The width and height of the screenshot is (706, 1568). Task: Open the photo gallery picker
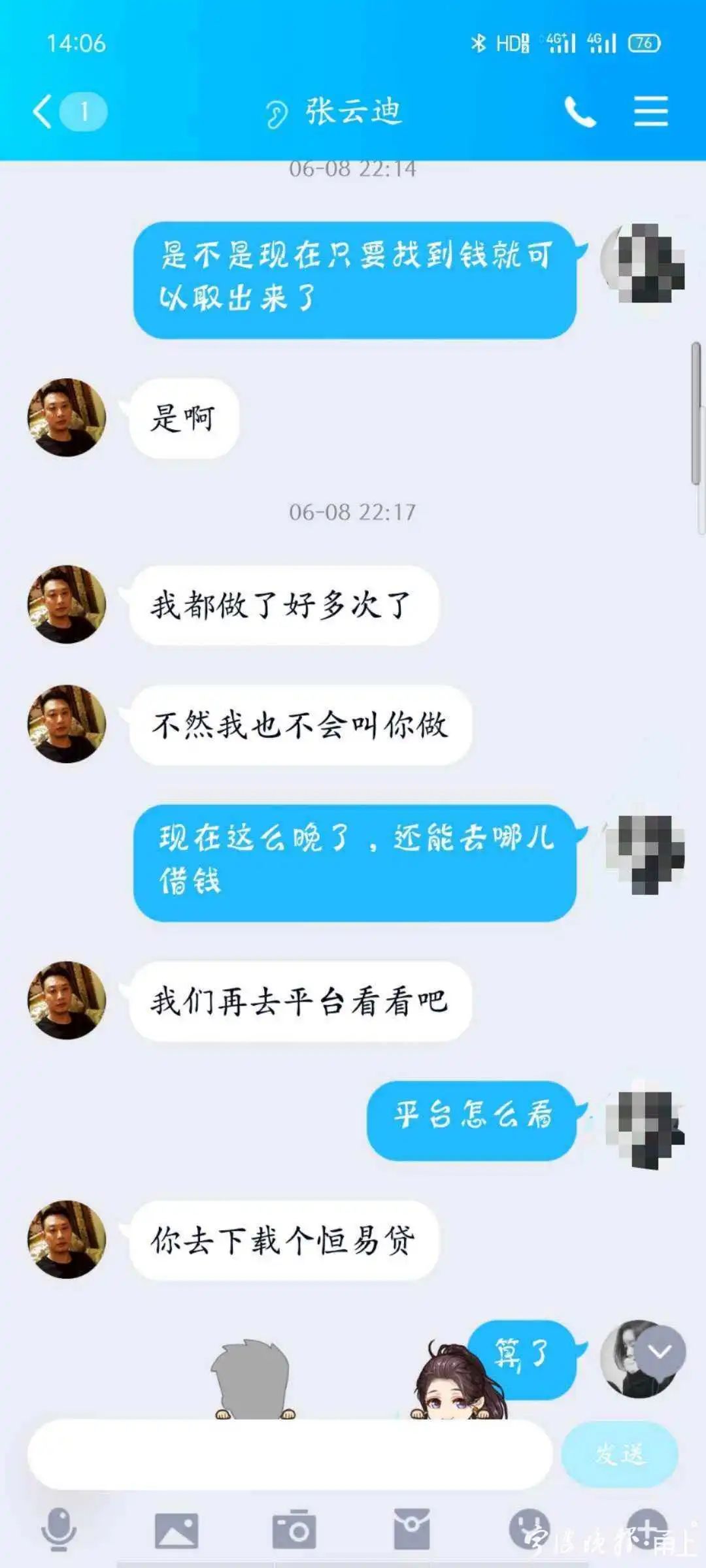pyautogui.click(x=176, y=1530)
